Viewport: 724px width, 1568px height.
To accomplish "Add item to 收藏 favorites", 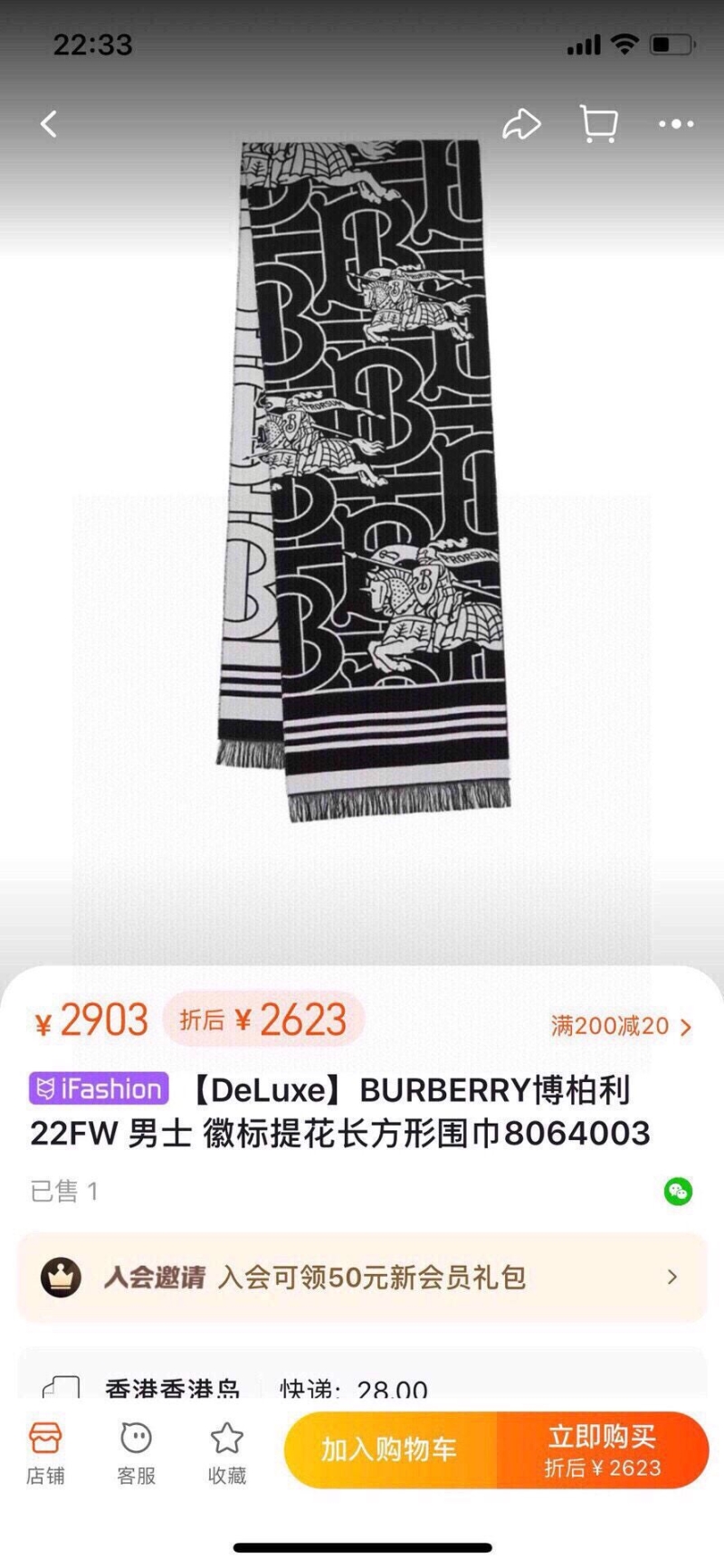I will [x=227, y=1453].
